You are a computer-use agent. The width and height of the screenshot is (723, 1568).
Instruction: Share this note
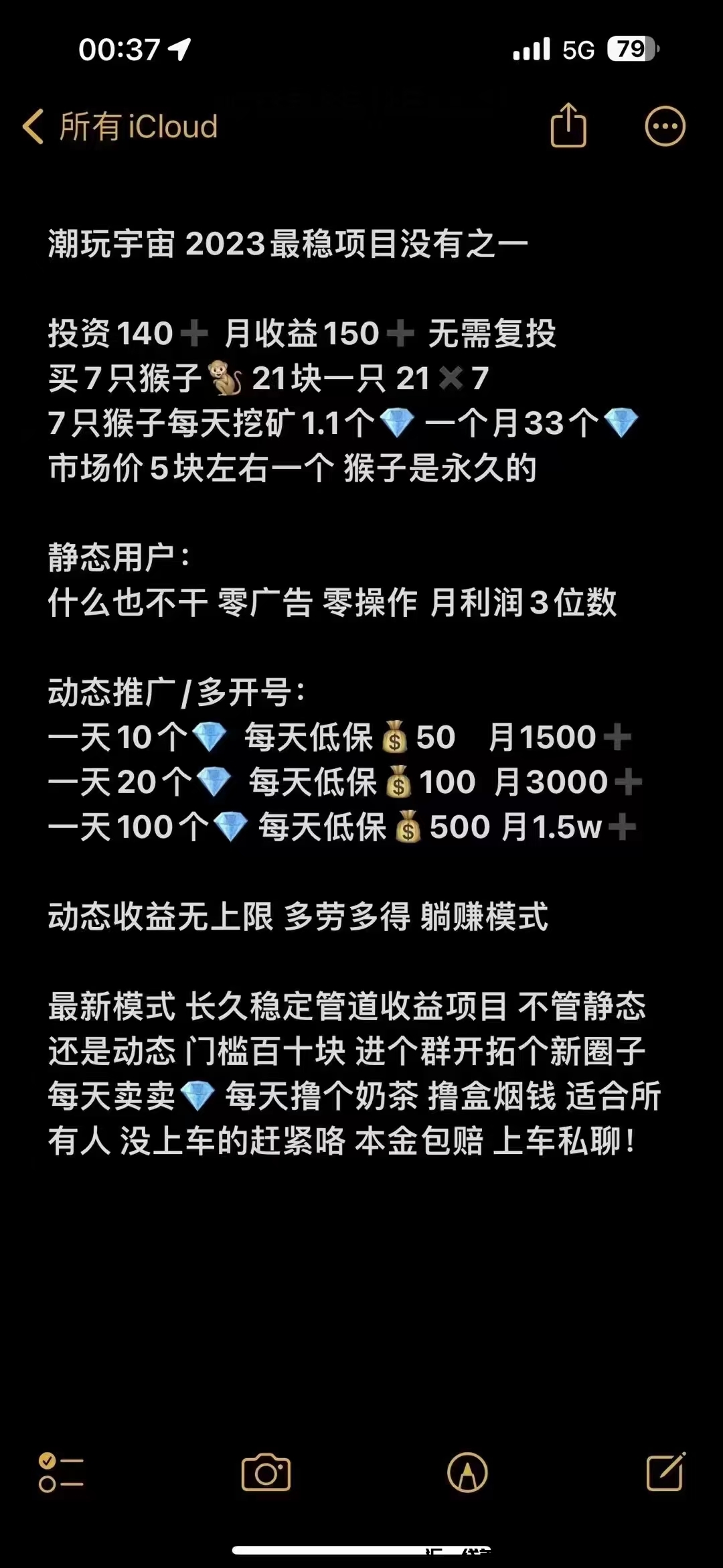568,126
